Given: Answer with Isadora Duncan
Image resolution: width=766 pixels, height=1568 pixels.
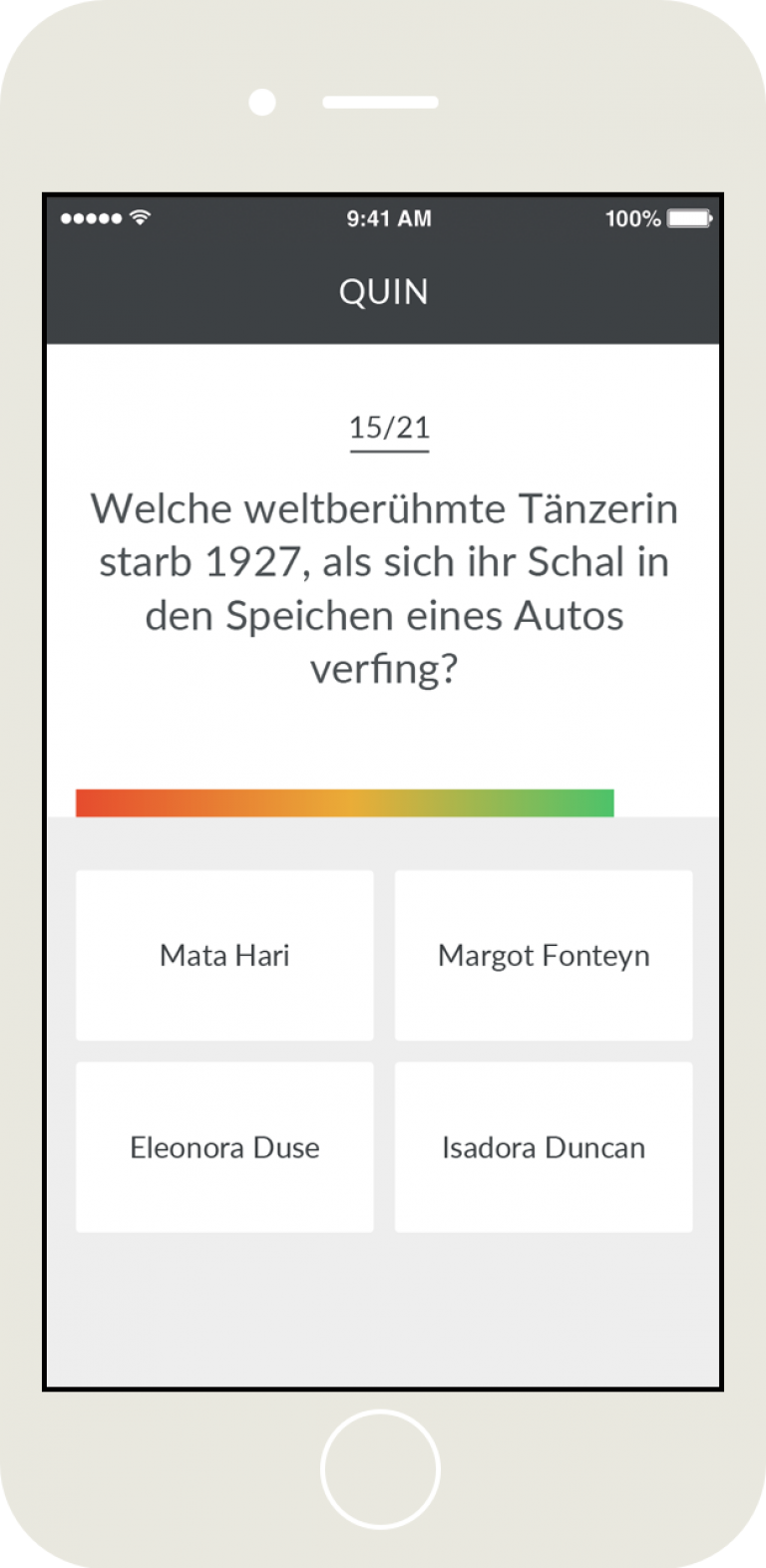Looking at the screenshot, I should click(544, 1146).
